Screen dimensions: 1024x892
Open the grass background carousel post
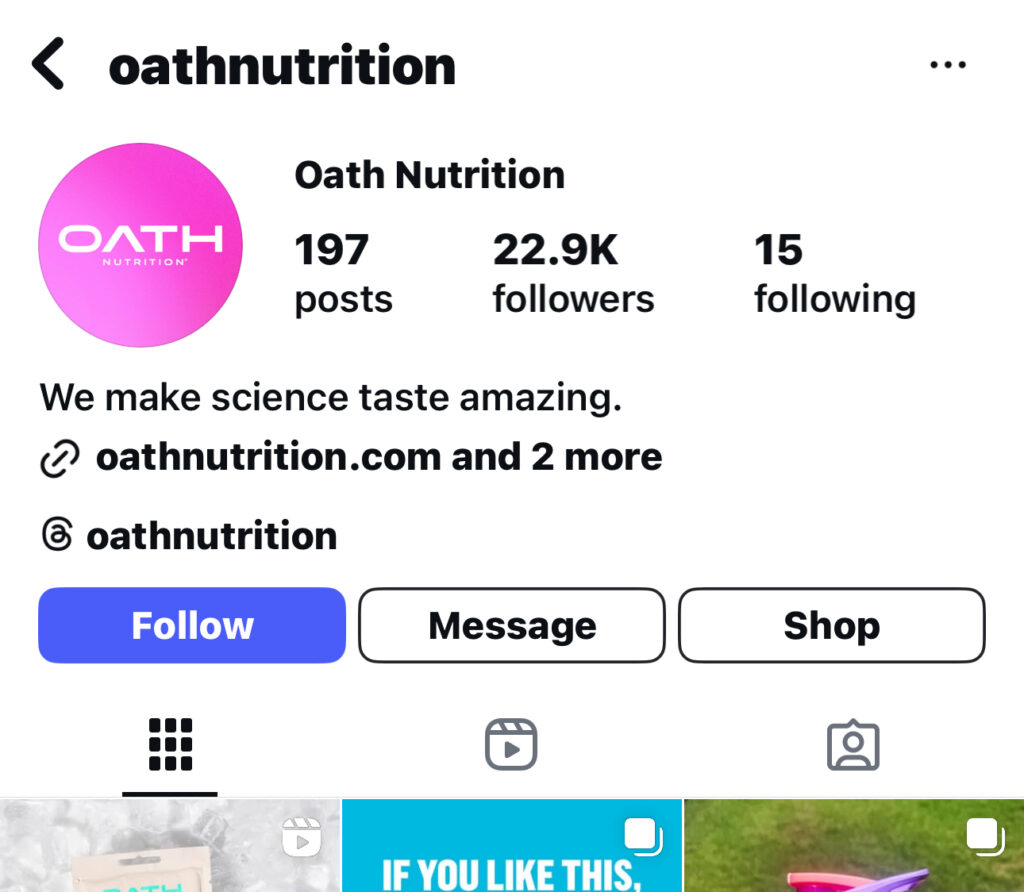click(853, 846)
